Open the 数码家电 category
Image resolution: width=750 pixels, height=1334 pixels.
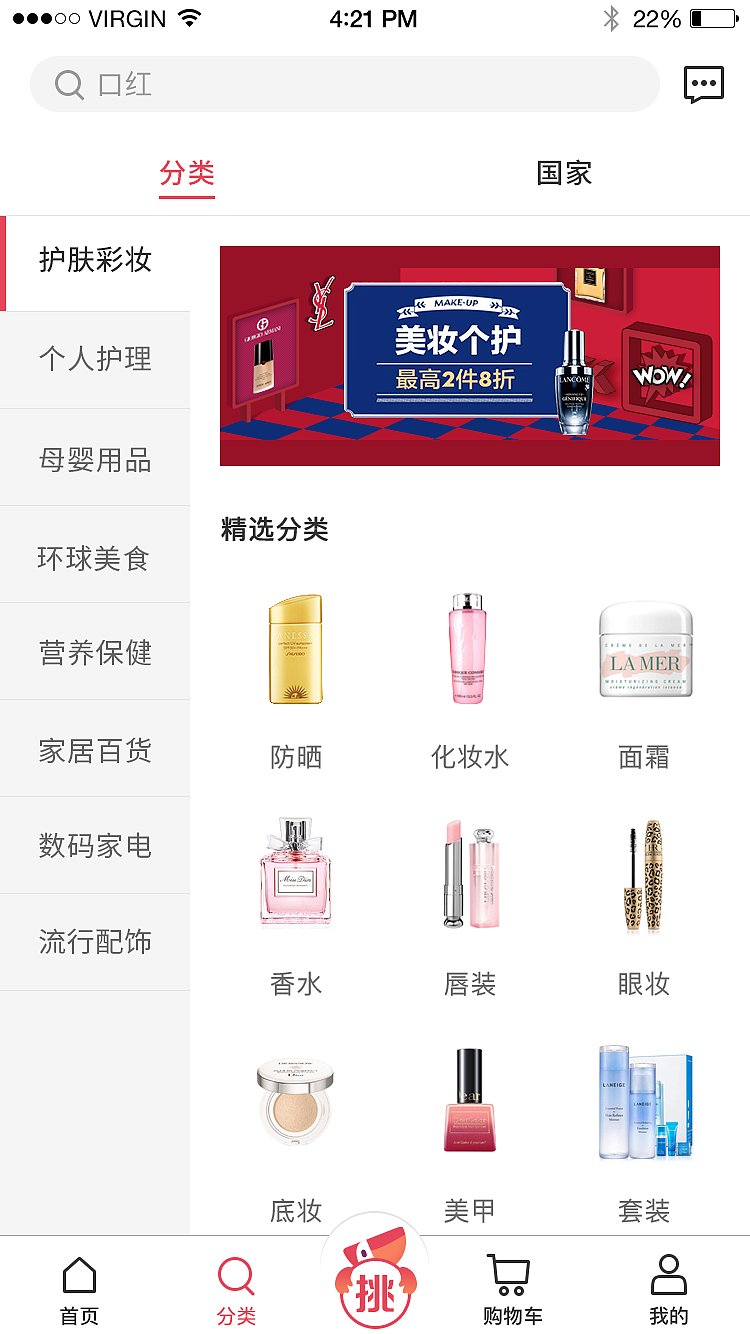[x=95, y=845]
